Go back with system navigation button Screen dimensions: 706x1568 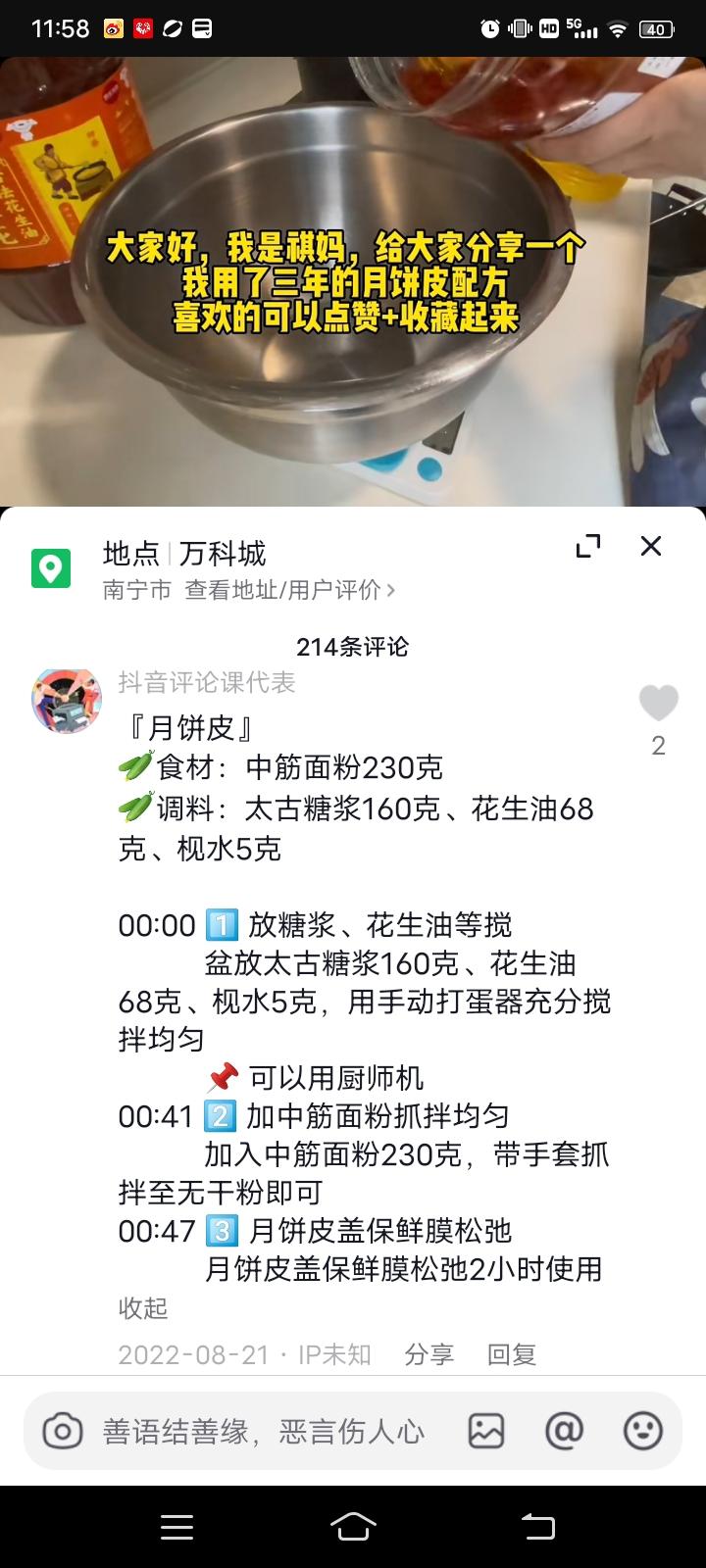tap(537, 1526)
